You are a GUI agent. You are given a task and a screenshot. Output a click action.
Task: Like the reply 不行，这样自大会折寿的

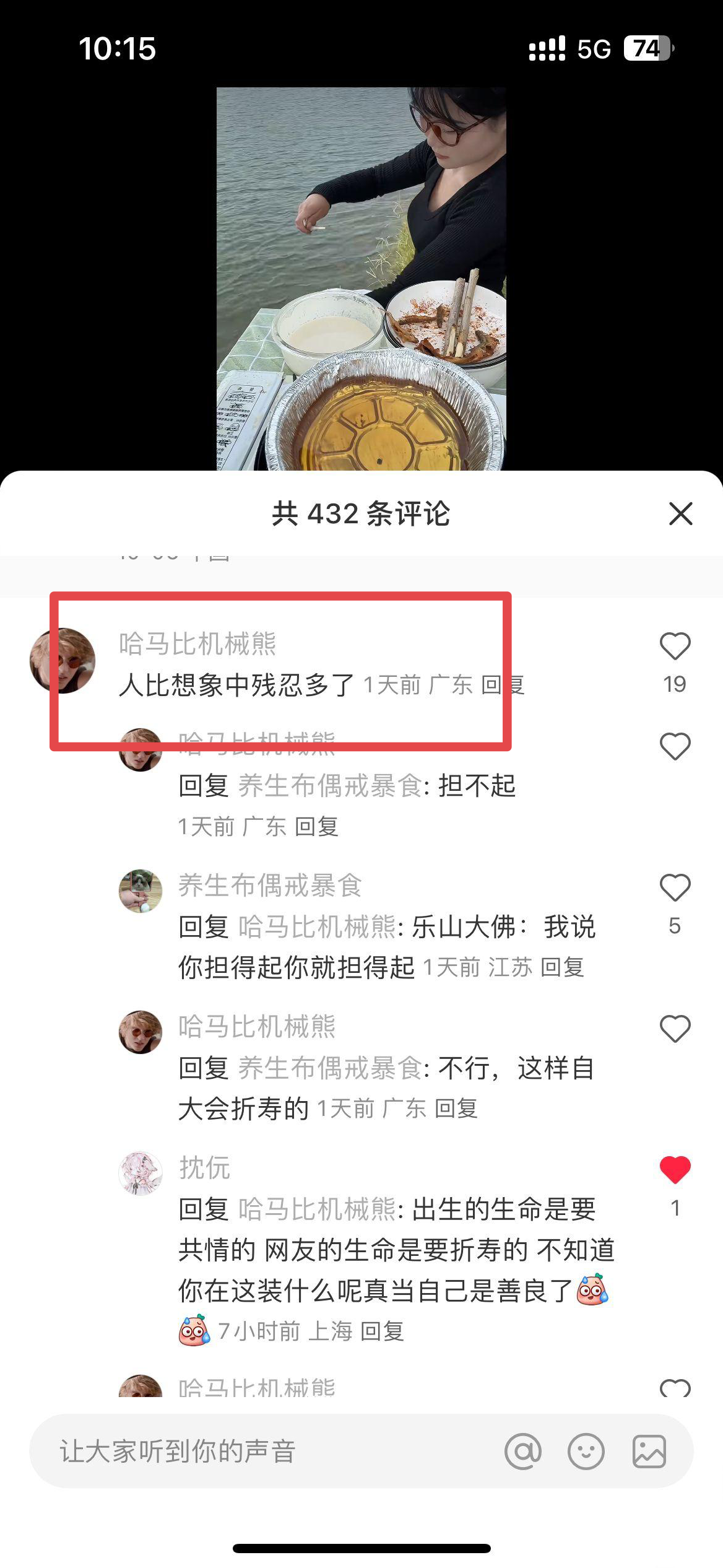(x=675, y=1029)
